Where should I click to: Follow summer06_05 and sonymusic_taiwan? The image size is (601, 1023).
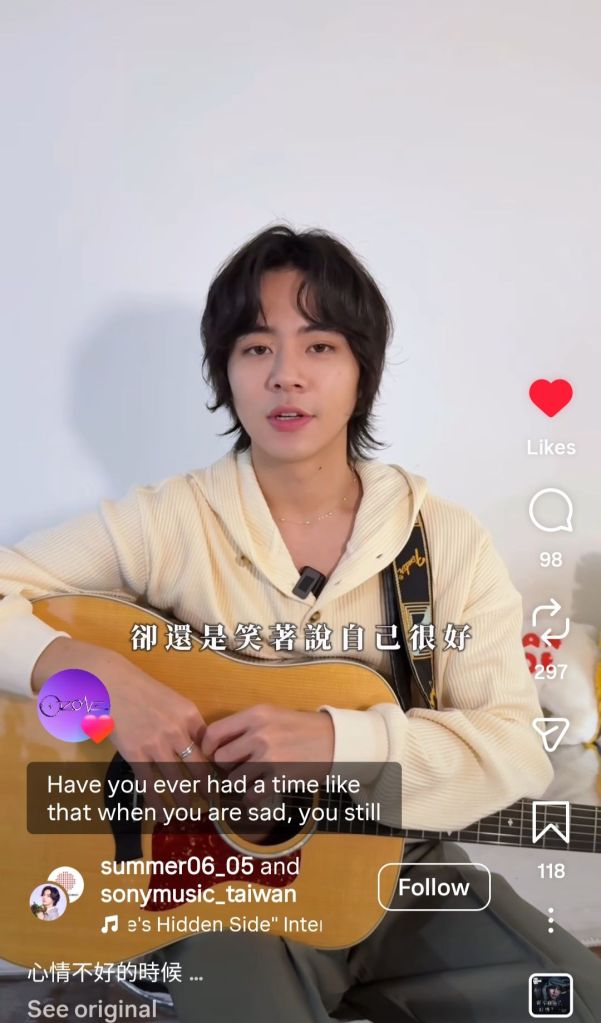coord(434,887)
